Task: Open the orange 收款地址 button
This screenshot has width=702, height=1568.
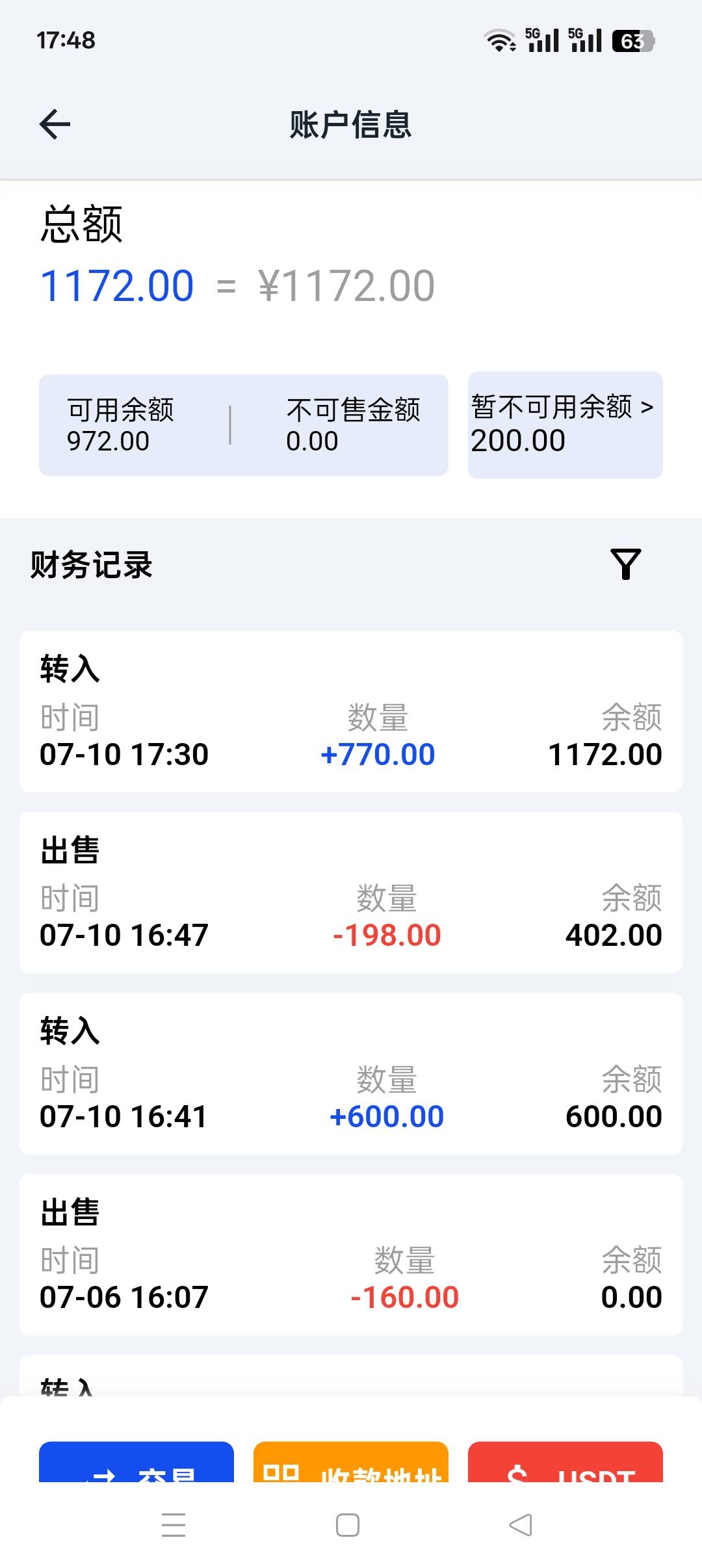Action: [x=351, y=1463]
